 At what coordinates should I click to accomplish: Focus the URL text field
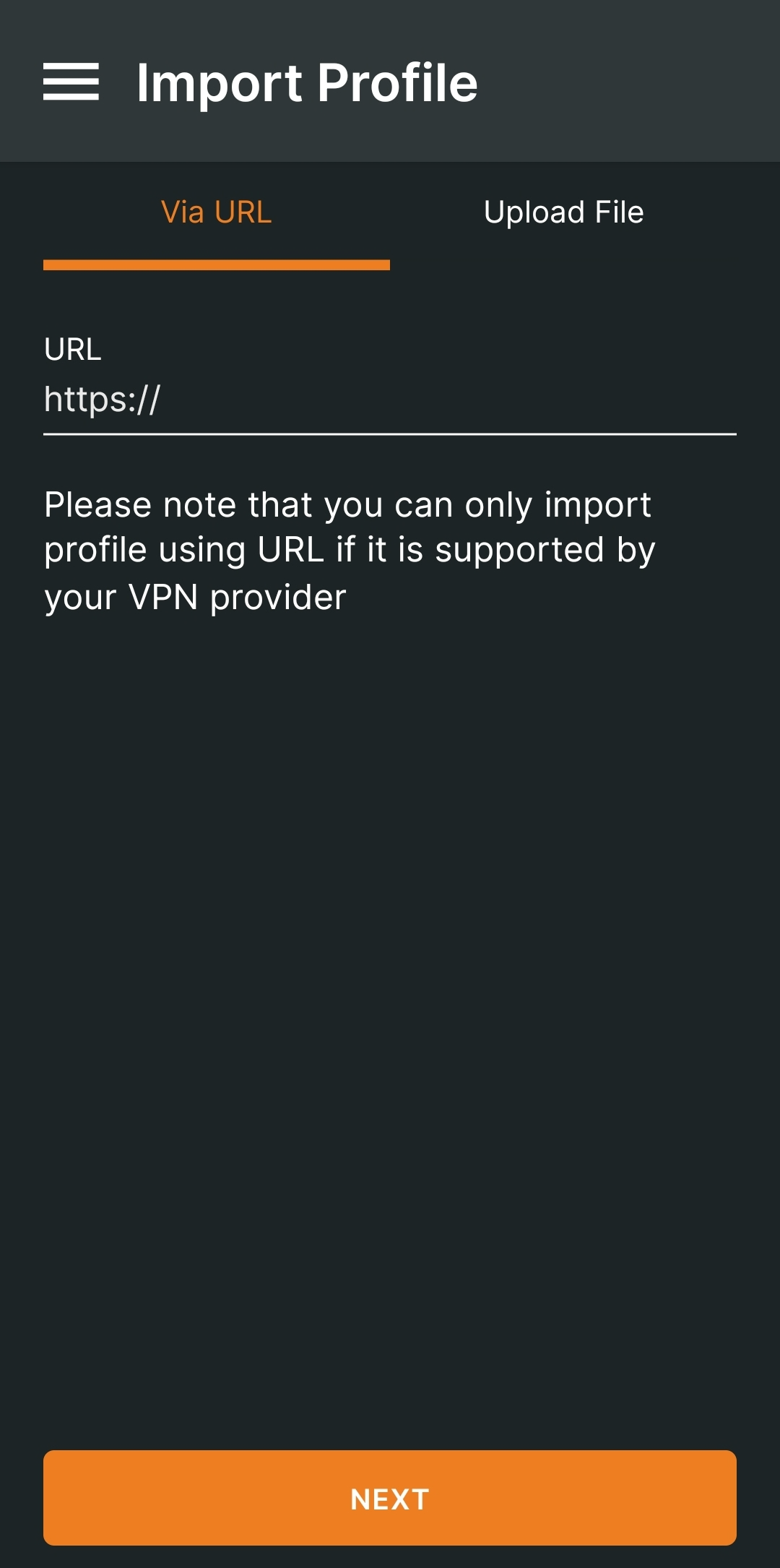(389, 400)
